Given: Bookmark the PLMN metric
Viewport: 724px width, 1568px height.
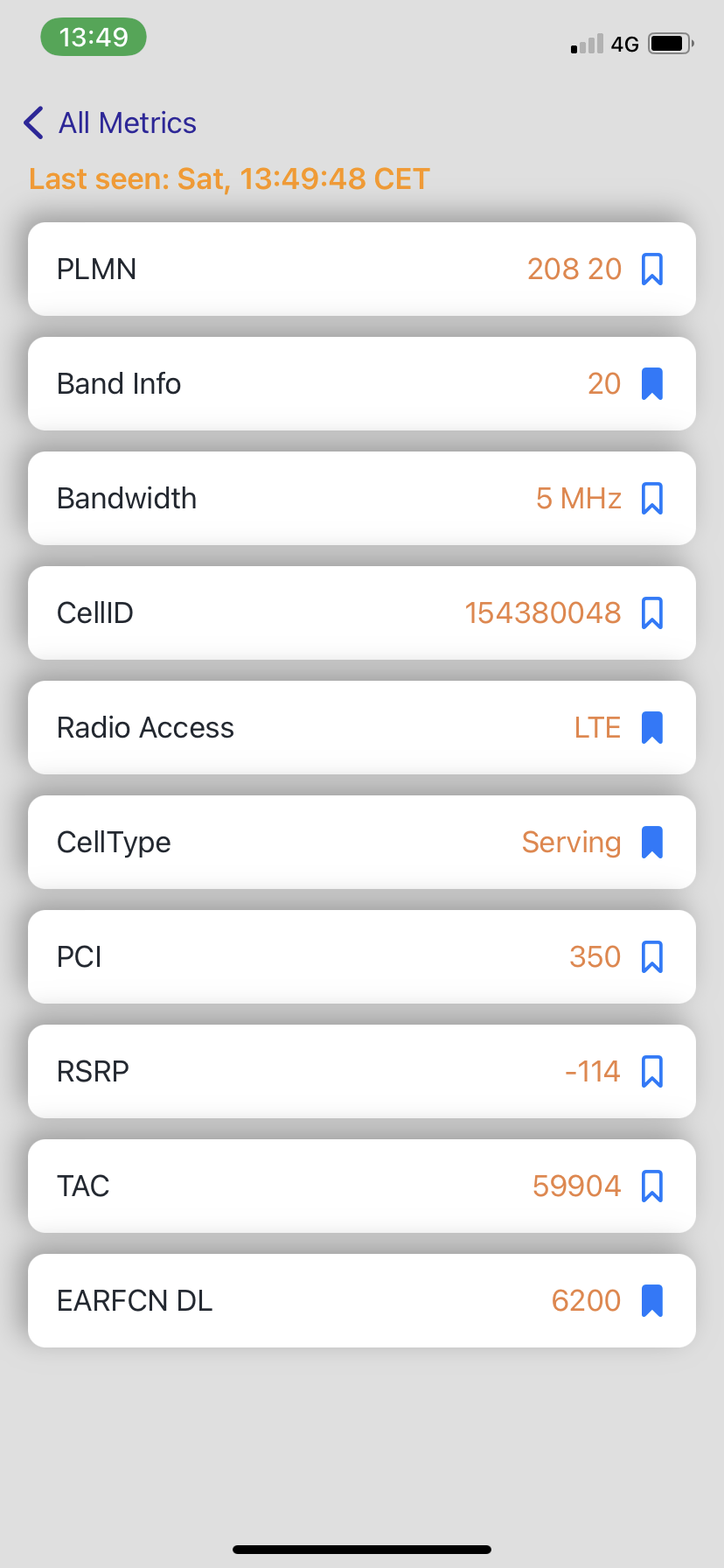Looking at the screenshot, I should point(652,269).
